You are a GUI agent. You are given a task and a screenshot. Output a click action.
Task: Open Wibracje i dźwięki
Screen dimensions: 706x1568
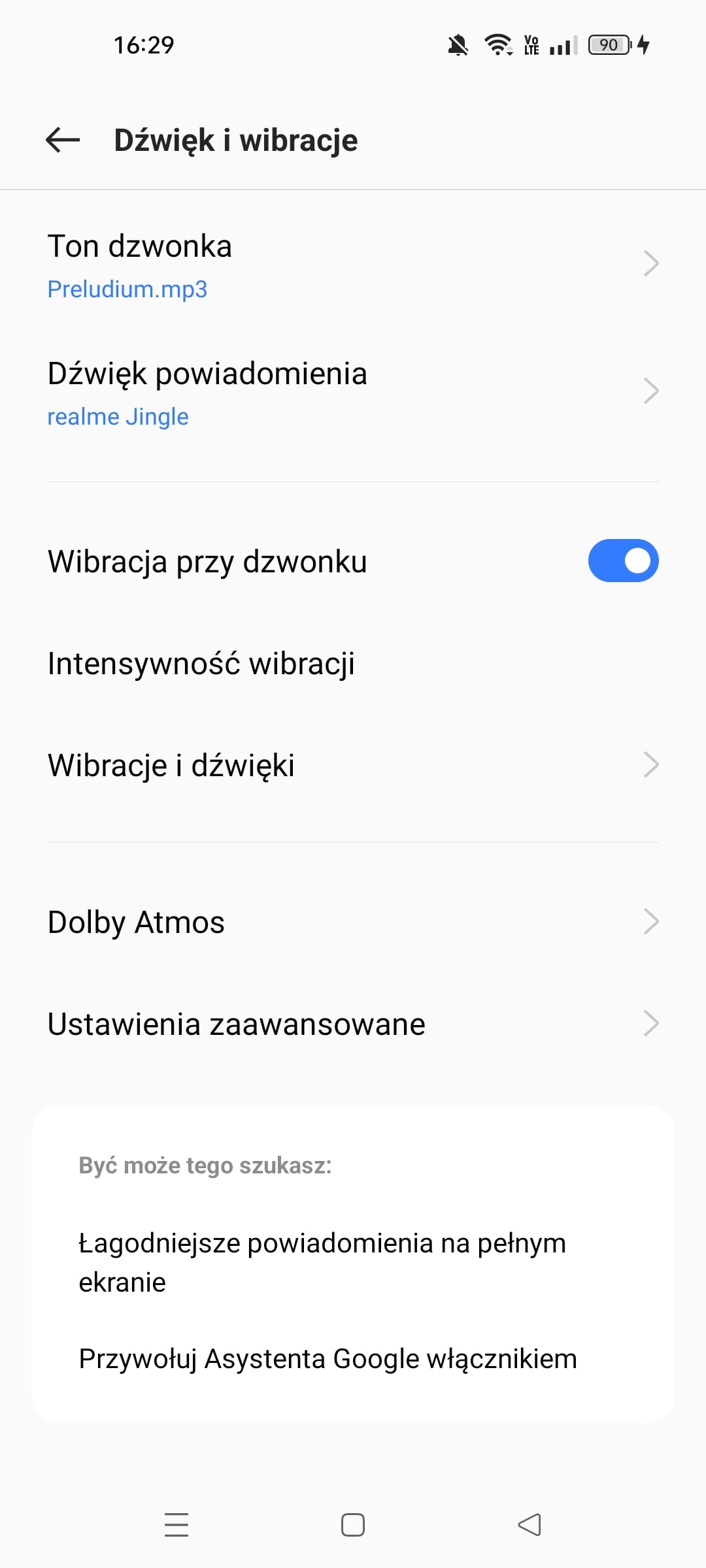(353, 765)
